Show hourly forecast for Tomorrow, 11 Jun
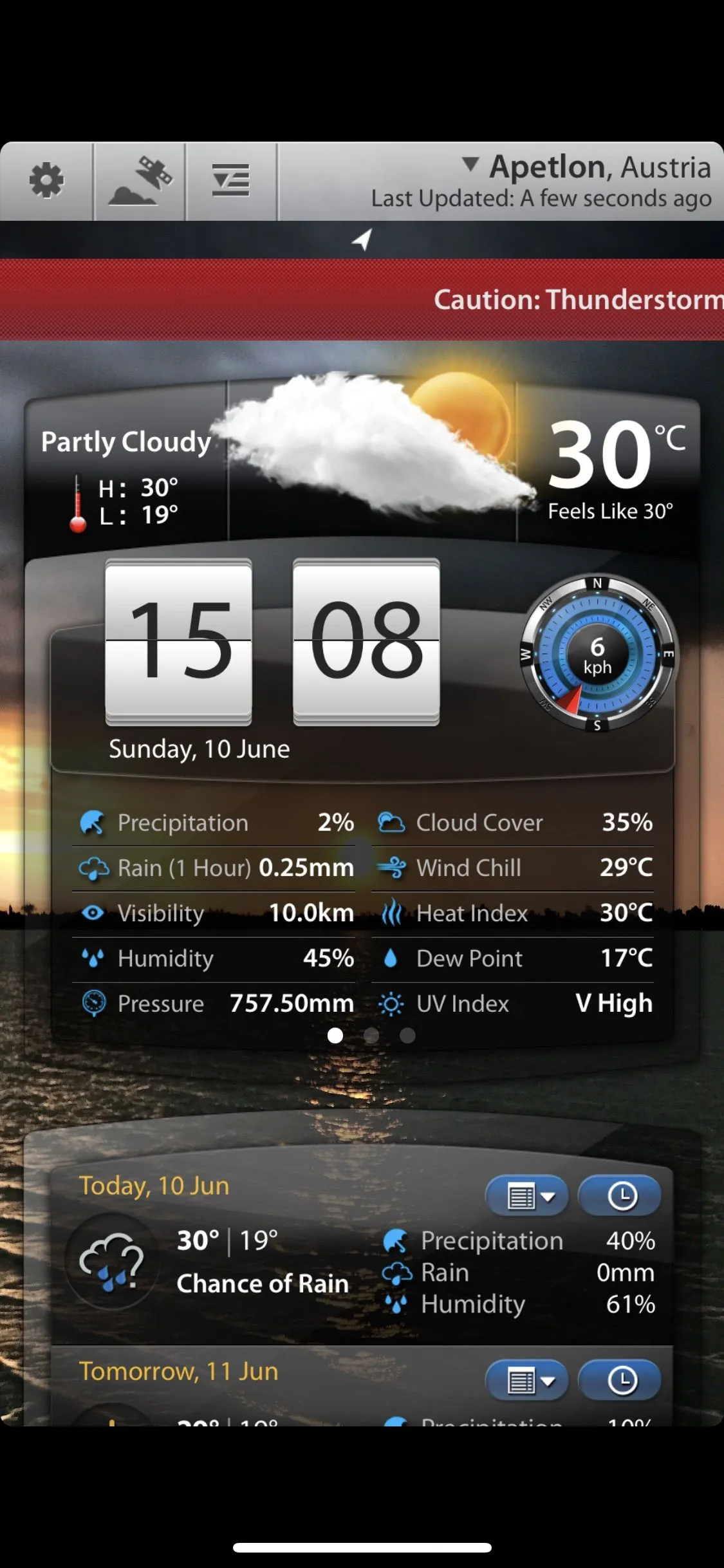 (x=620, y=1381)
